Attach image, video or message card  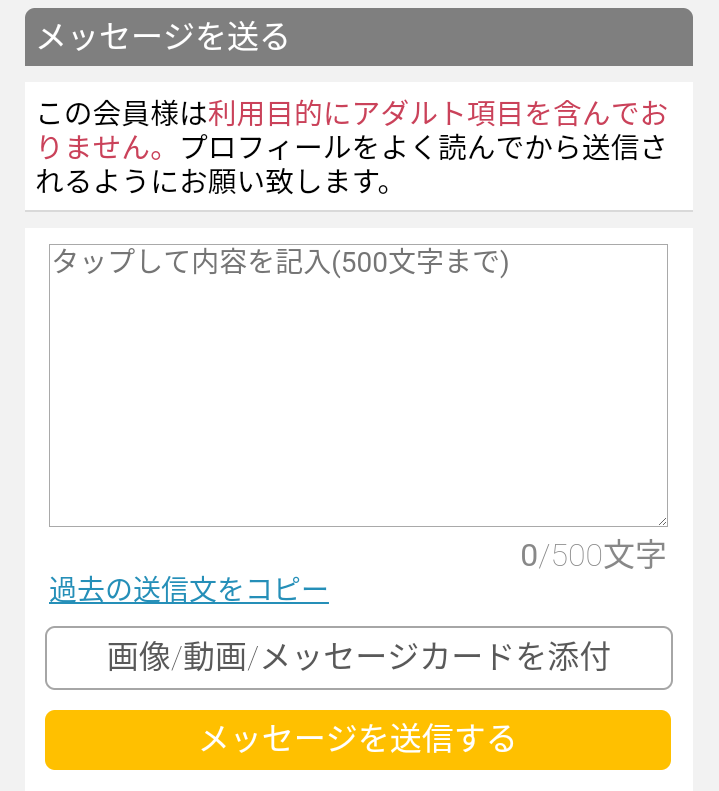coord(358,658)
